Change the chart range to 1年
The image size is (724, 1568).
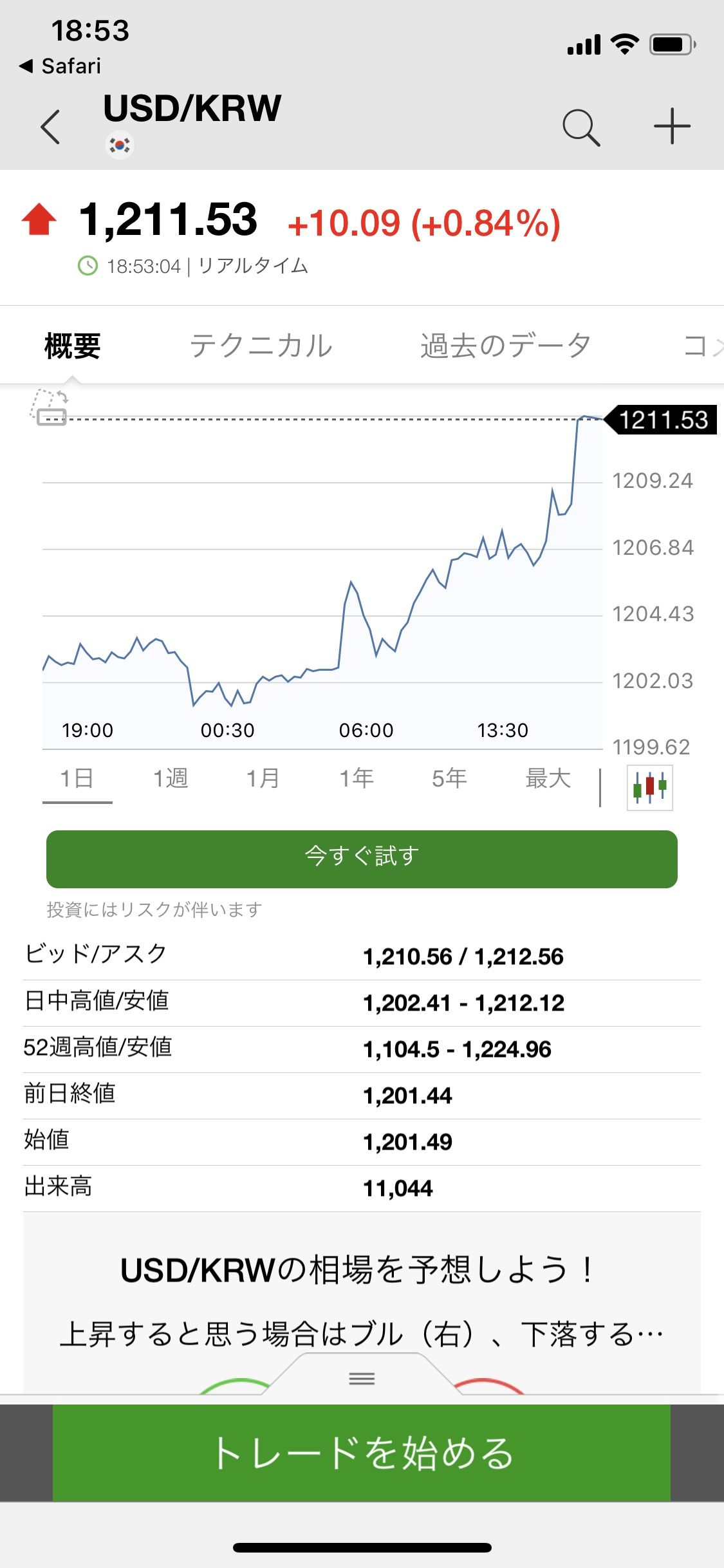point(357,779)
